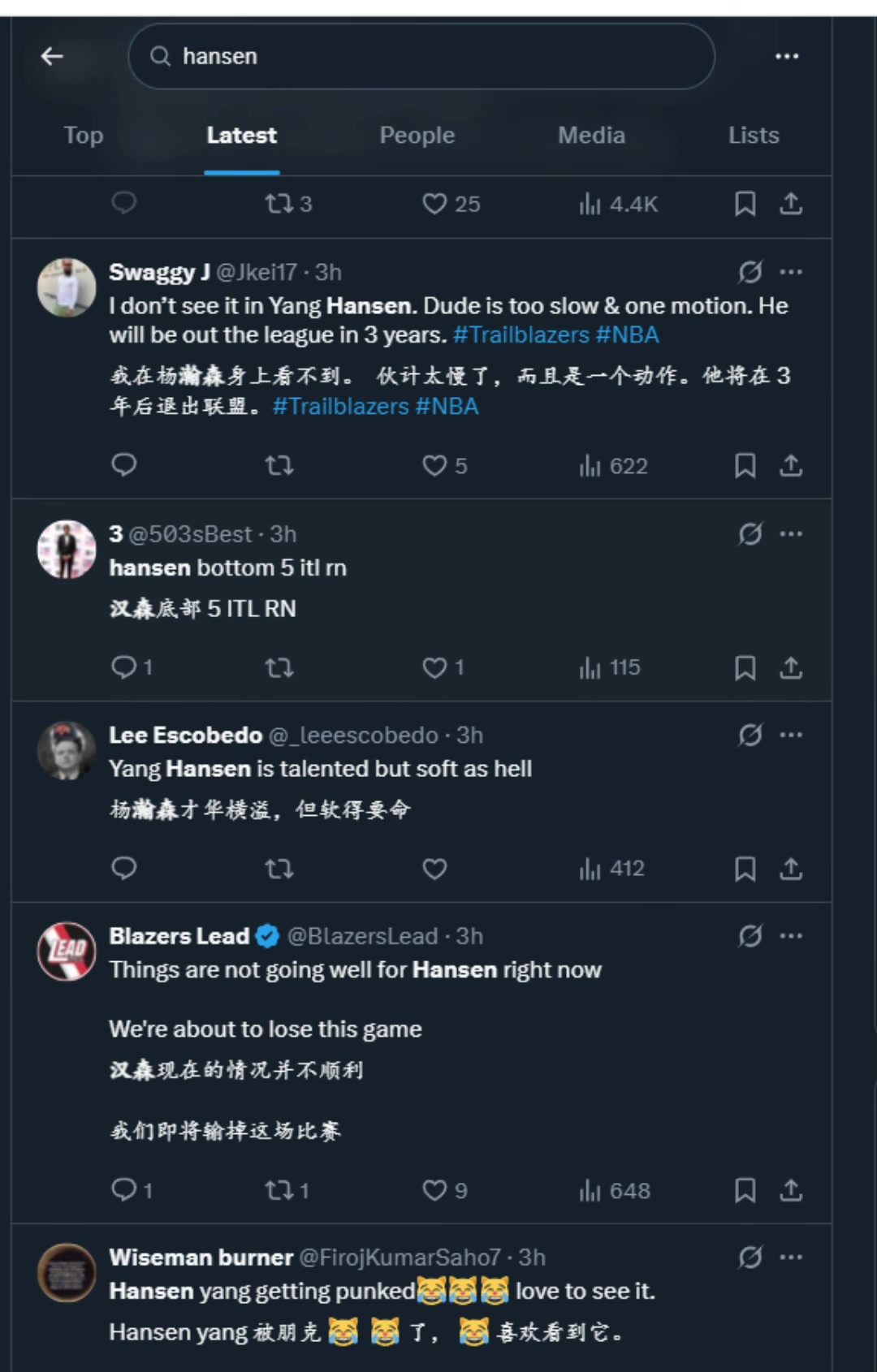Open more options on Blazers Lead post
This screenshot has height=1372, width=877.
coord(791,935)
